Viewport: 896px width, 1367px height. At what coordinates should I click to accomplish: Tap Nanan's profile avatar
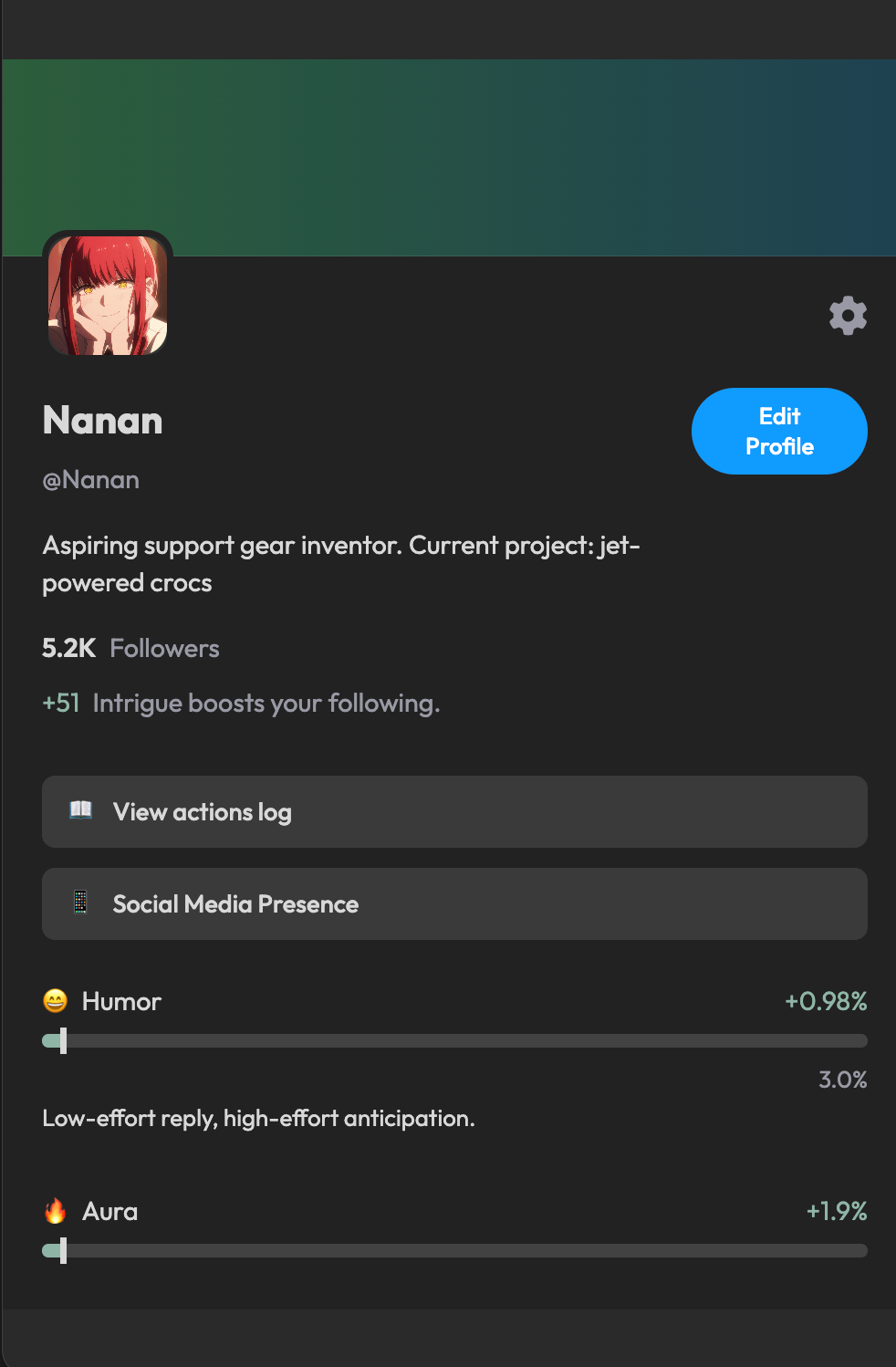pos(108,296)
